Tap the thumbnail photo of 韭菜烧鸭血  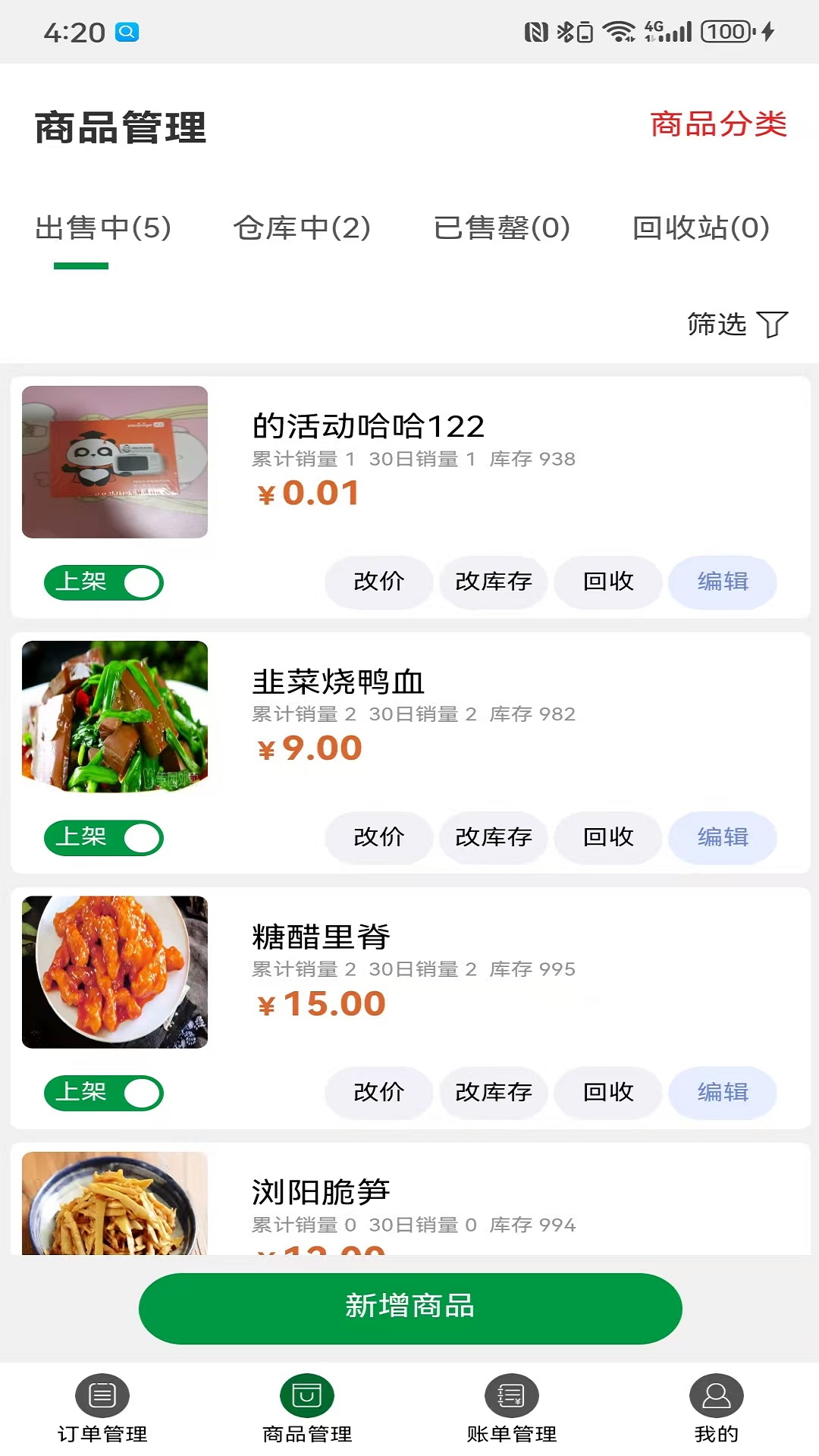(x=115, y=718)
